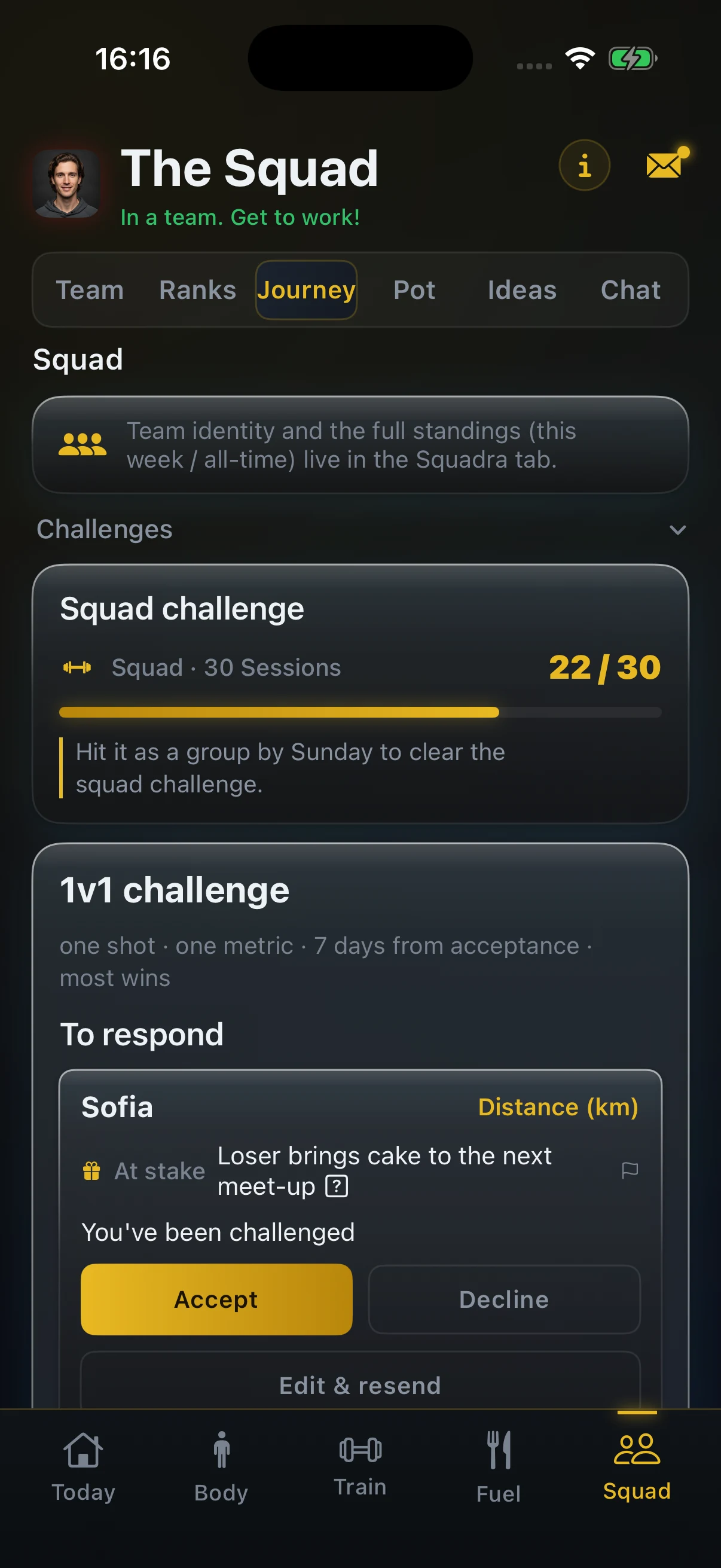Image resolution: width=721 pixels, height=1568 pixels.
Task: Go to the Ideas tab
Action: [x=522, y=289]
